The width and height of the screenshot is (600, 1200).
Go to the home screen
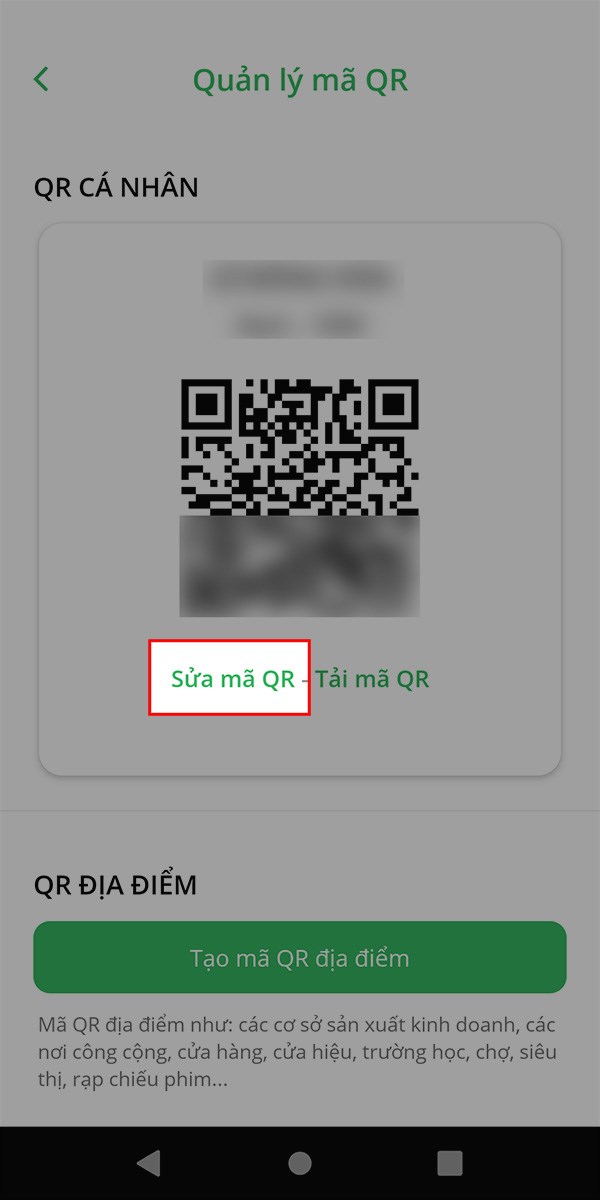click(x=300, y=1163)
